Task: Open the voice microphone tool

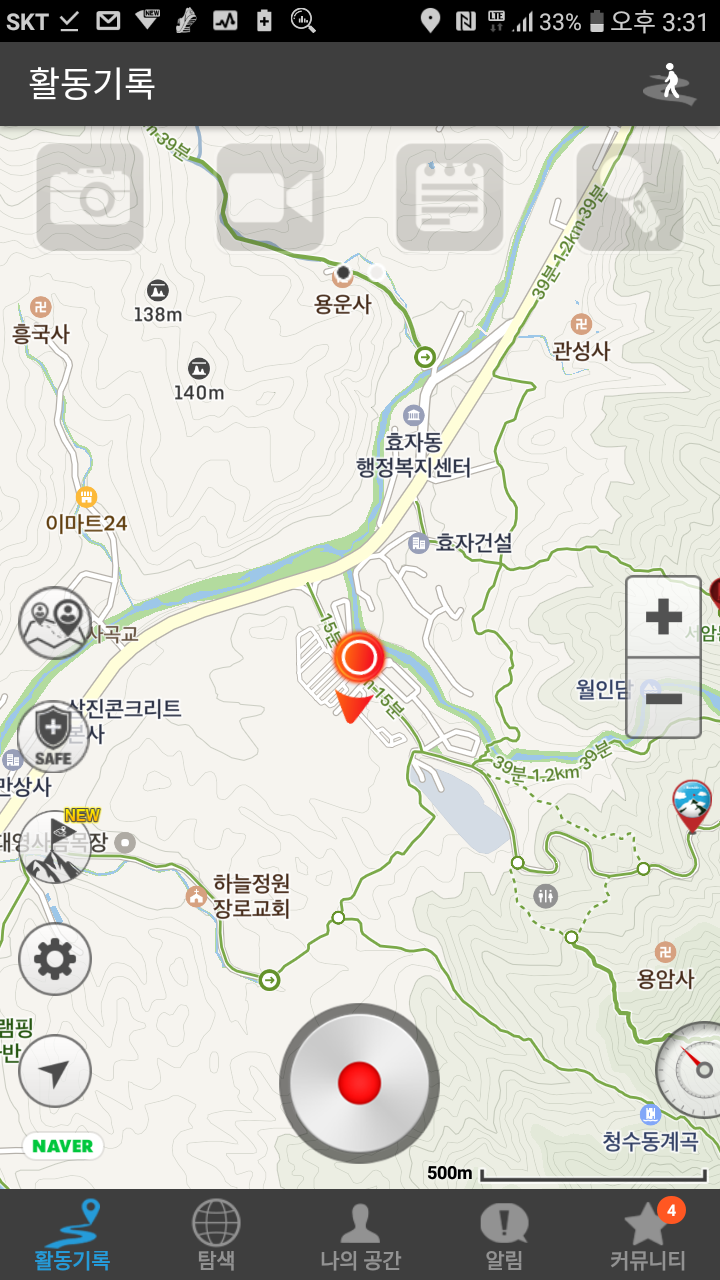Action: point(630,197)
